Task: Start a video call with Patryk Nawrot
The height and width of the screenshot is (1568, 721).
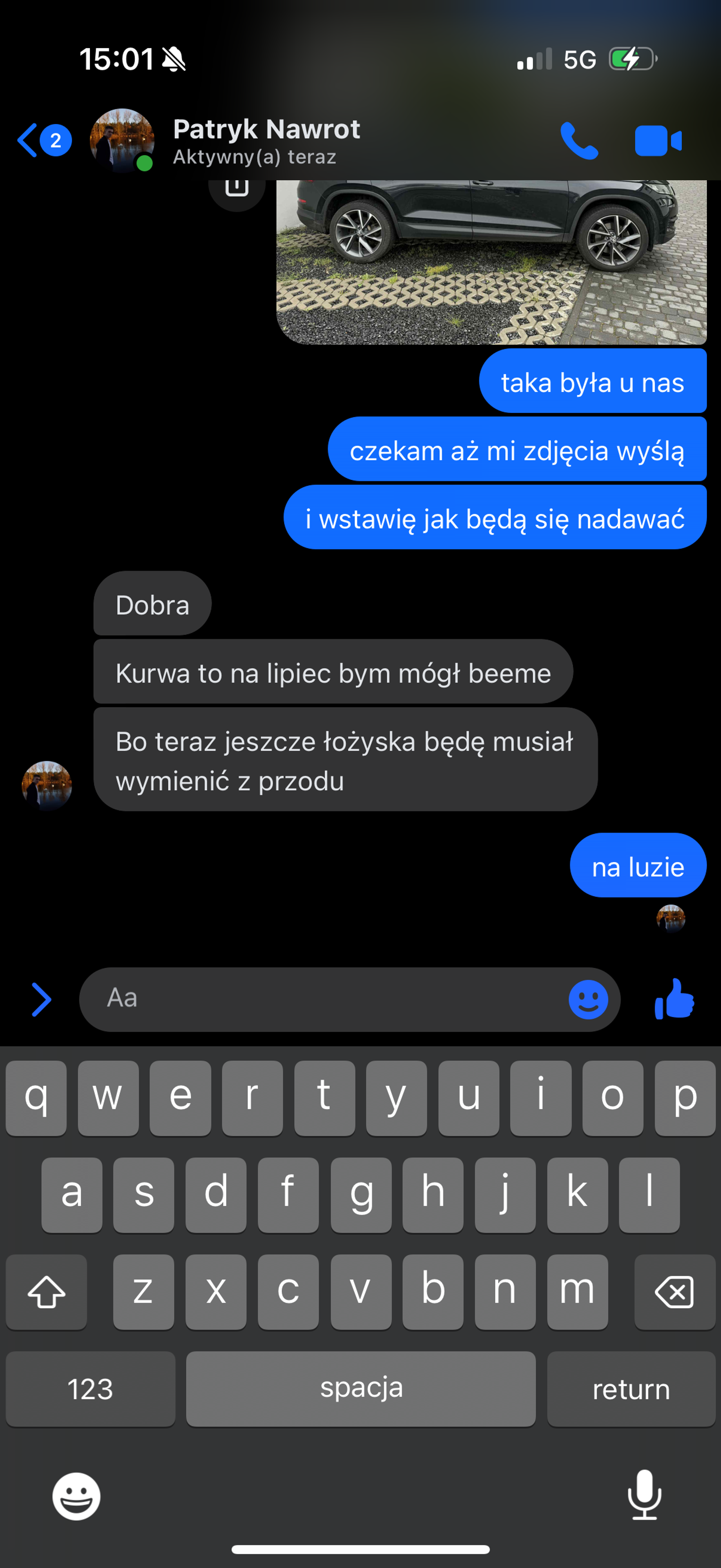Action: click(x=658, y=140)
